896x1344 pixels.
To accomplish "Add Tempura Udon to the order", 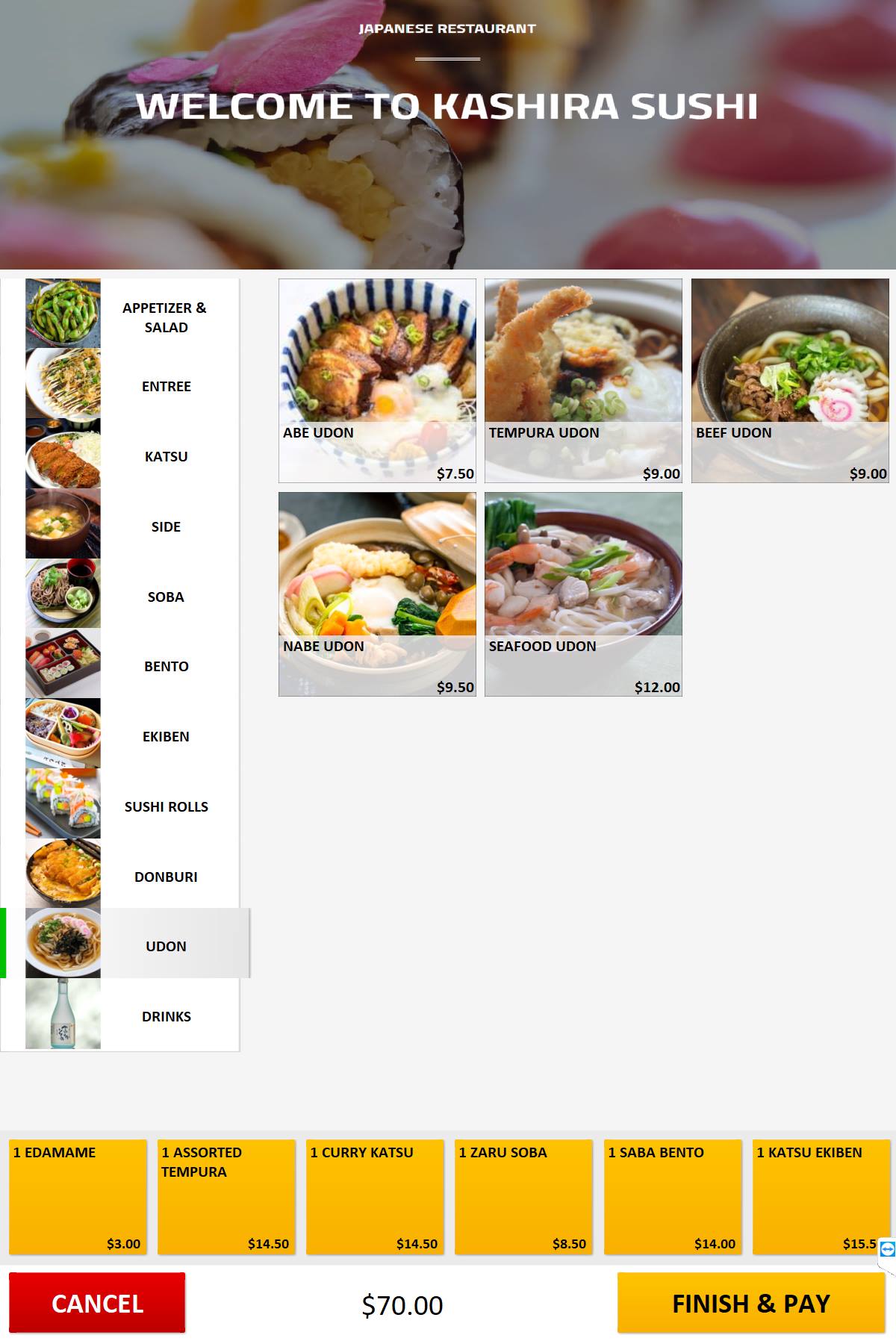I will click(583, 381).
